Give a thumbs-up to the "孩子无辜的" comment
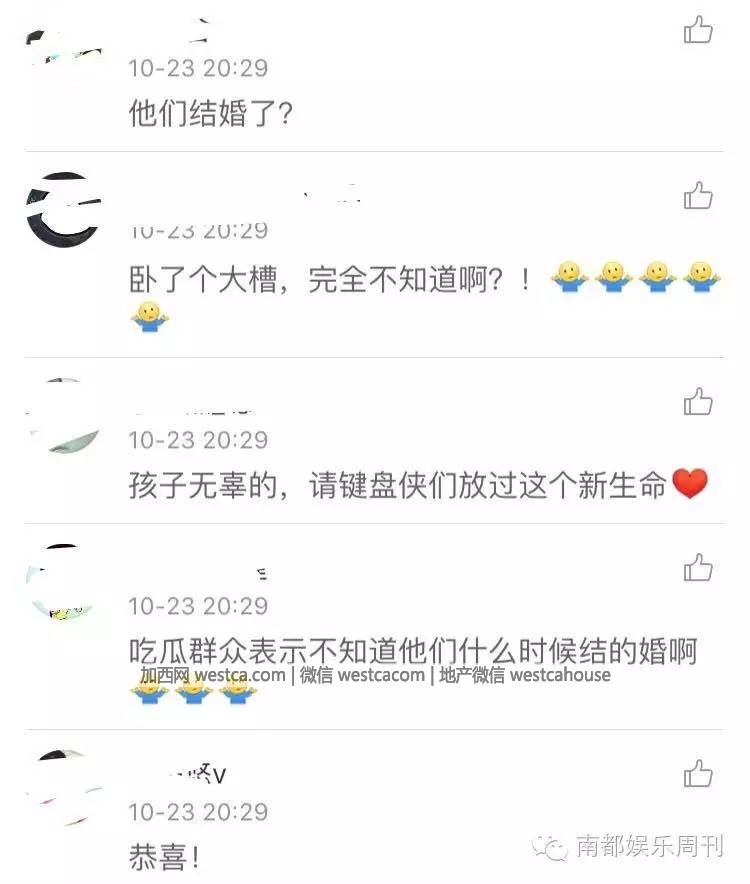750x884 pixels. point(698,402)
